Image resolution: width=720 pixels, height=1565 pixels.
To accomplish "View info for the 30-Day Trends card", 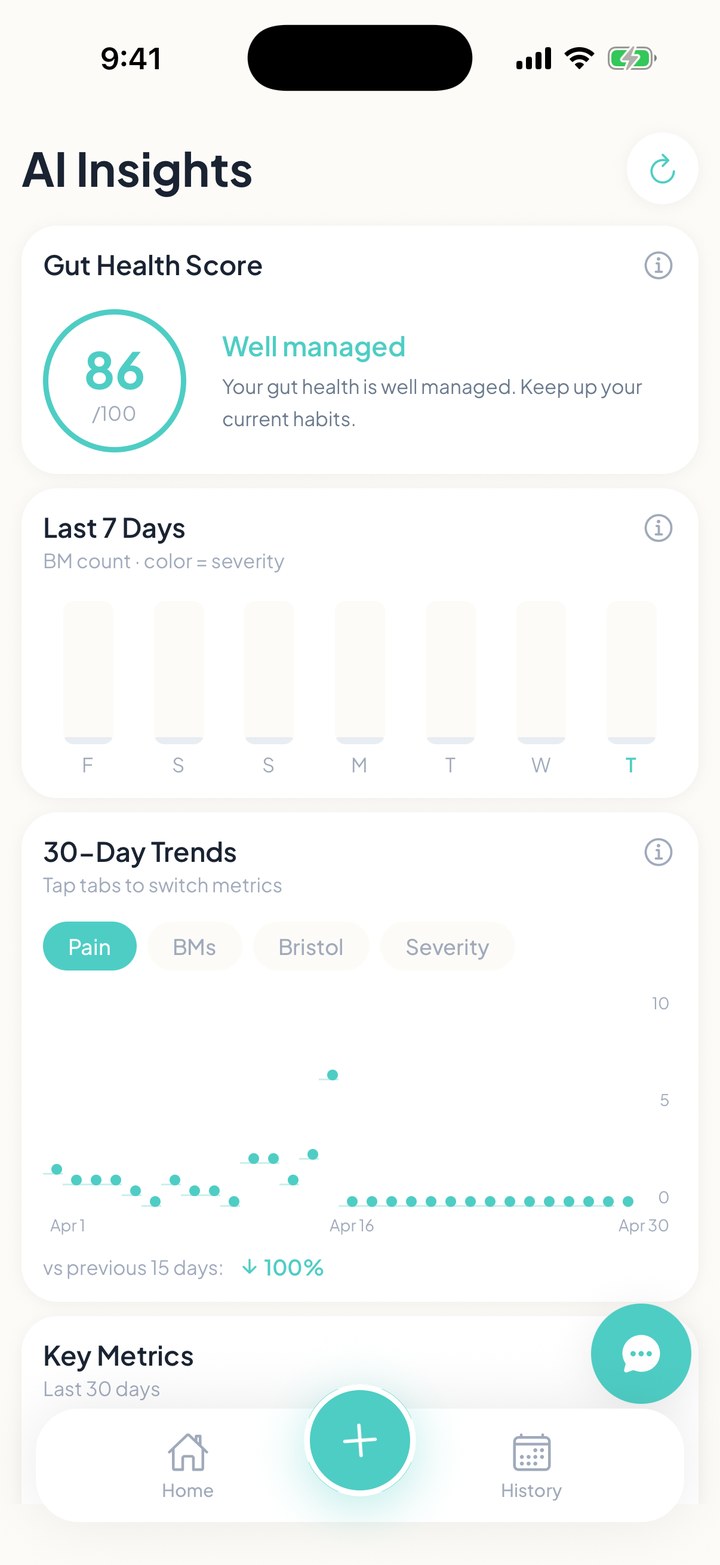I will pyautogui.click(x=657, y=852).
